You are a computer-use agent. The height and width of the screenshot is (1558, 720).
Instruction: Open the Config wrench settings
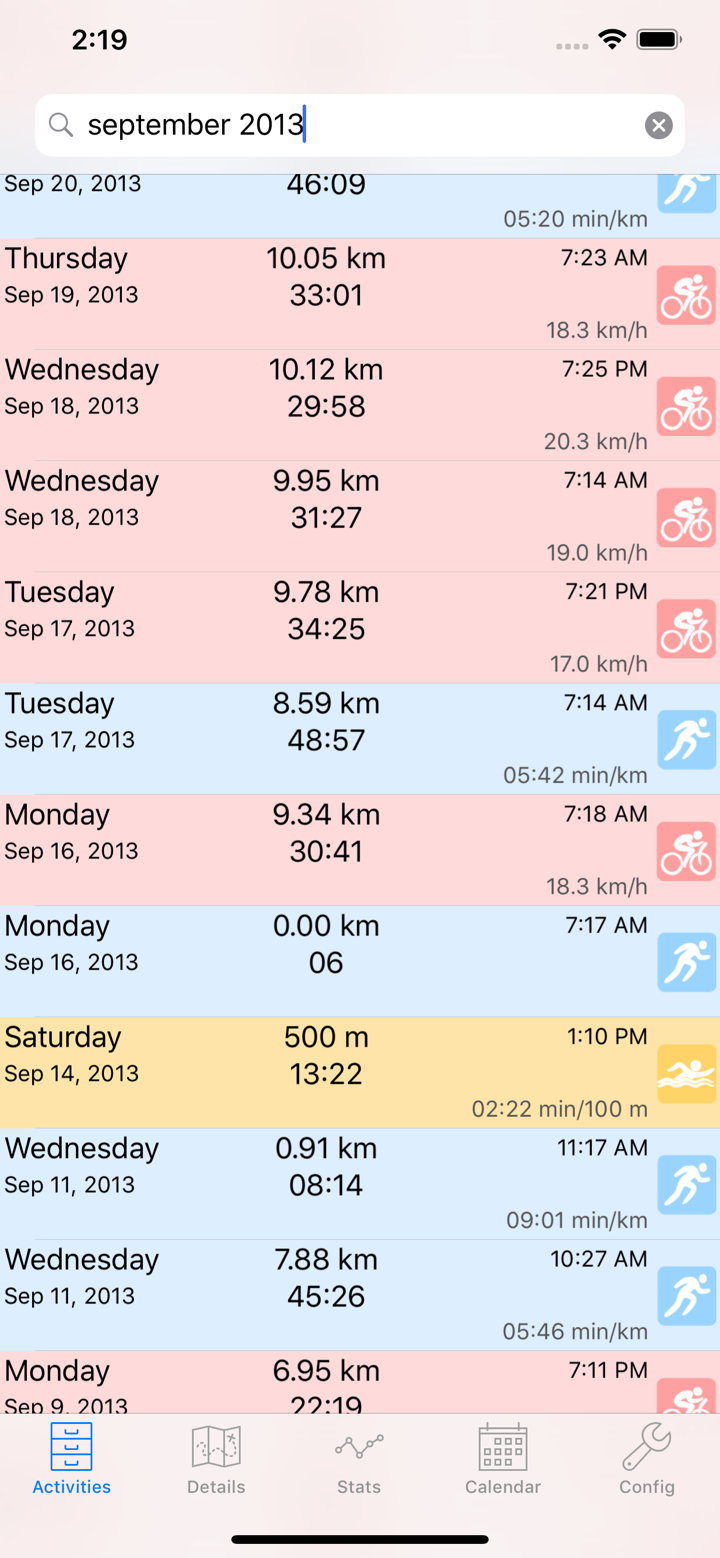[647, 1460]
